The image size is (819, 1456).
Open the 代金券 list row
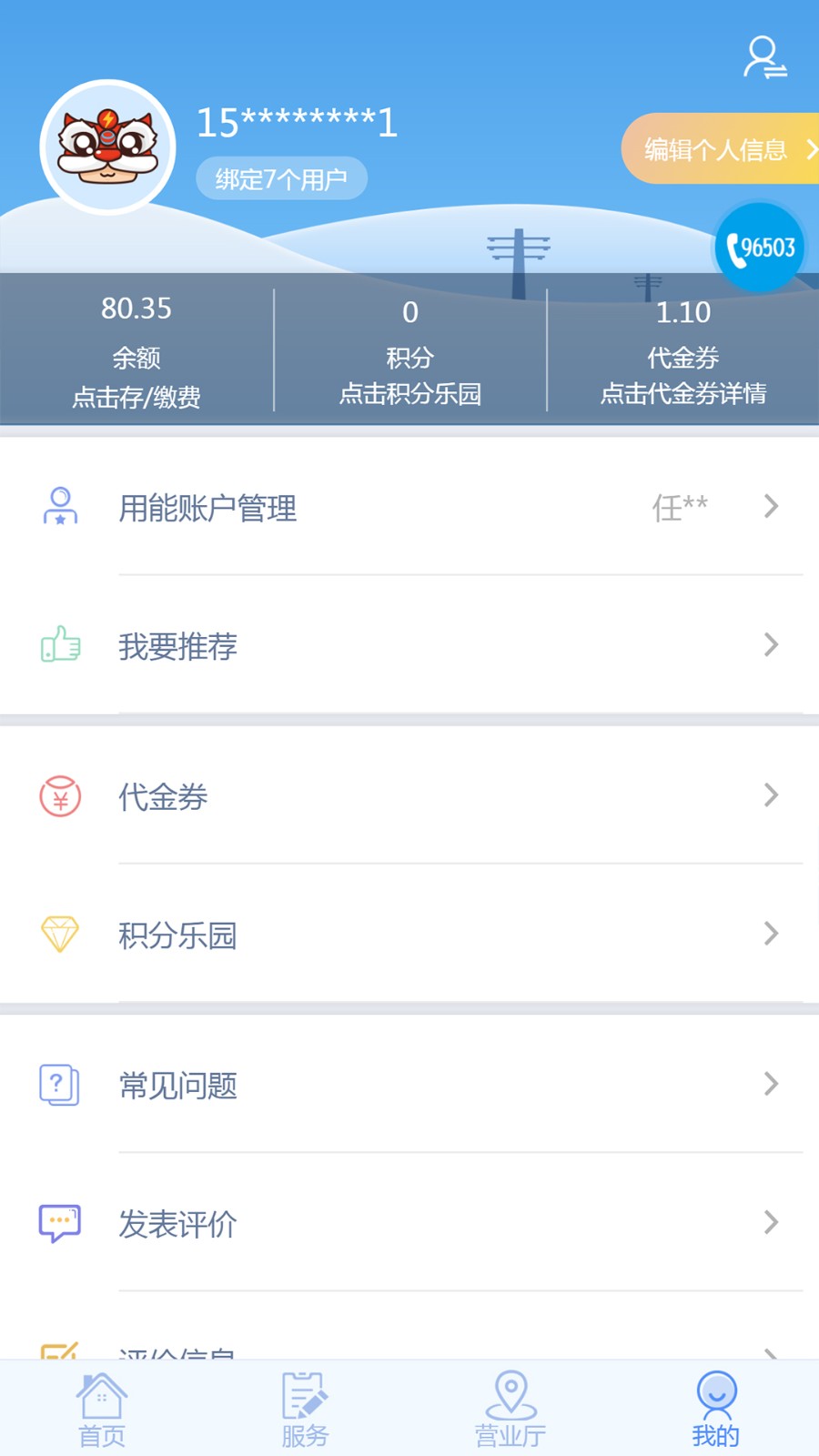[x=409, y=796]
